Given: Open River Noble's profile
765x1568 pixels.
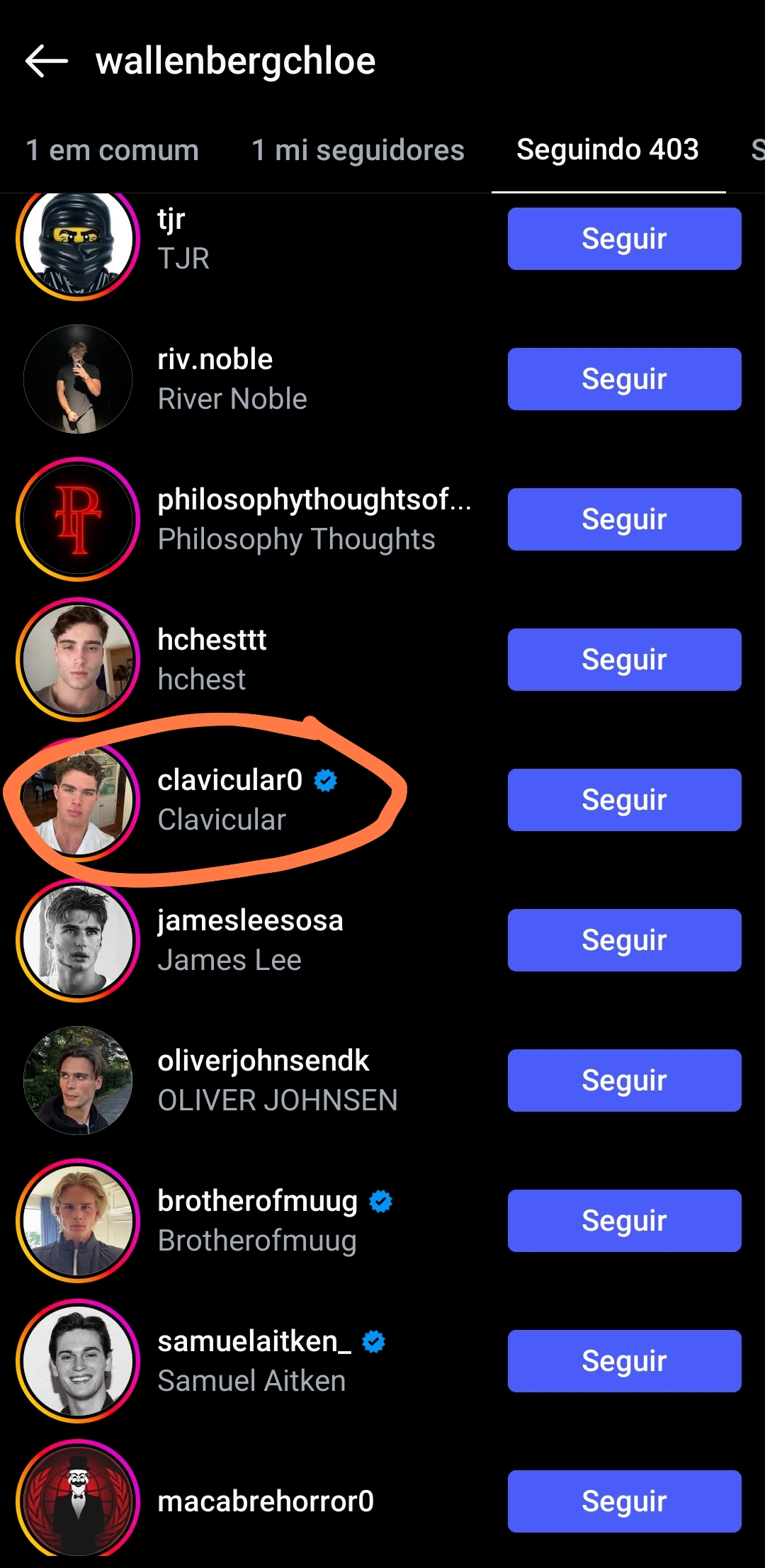Looking at the screenshot, I should [x=232, y=379].
